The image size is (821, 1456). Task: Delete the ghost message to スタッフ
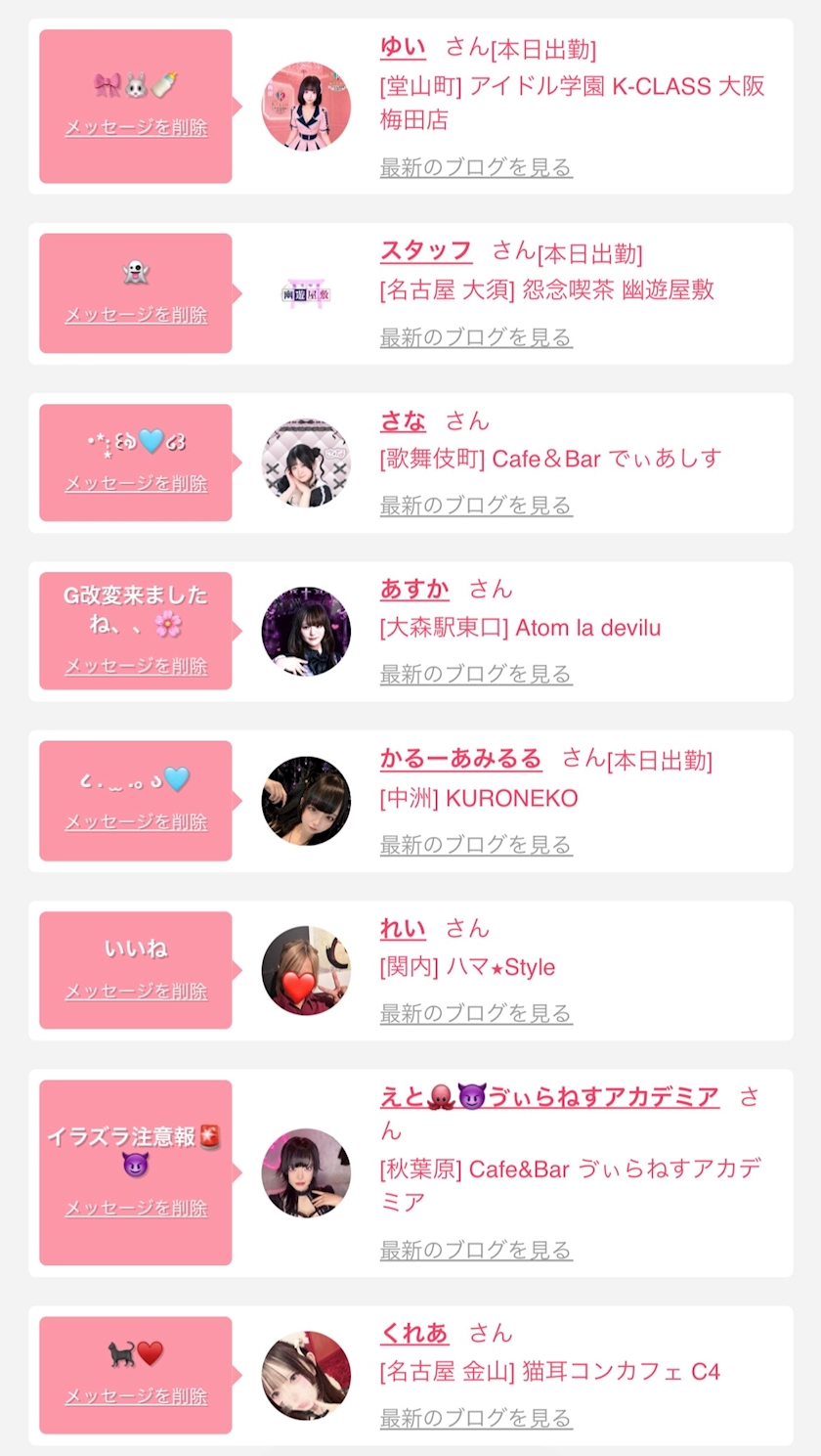click(136, 315)
